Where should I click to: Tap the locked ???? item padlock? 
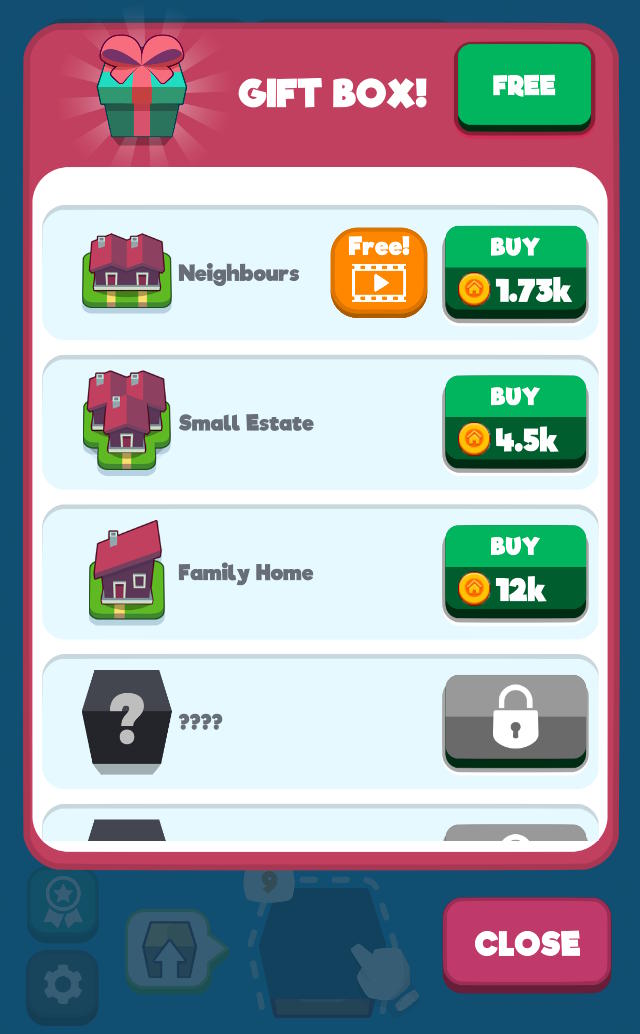(x=515, y=720)
